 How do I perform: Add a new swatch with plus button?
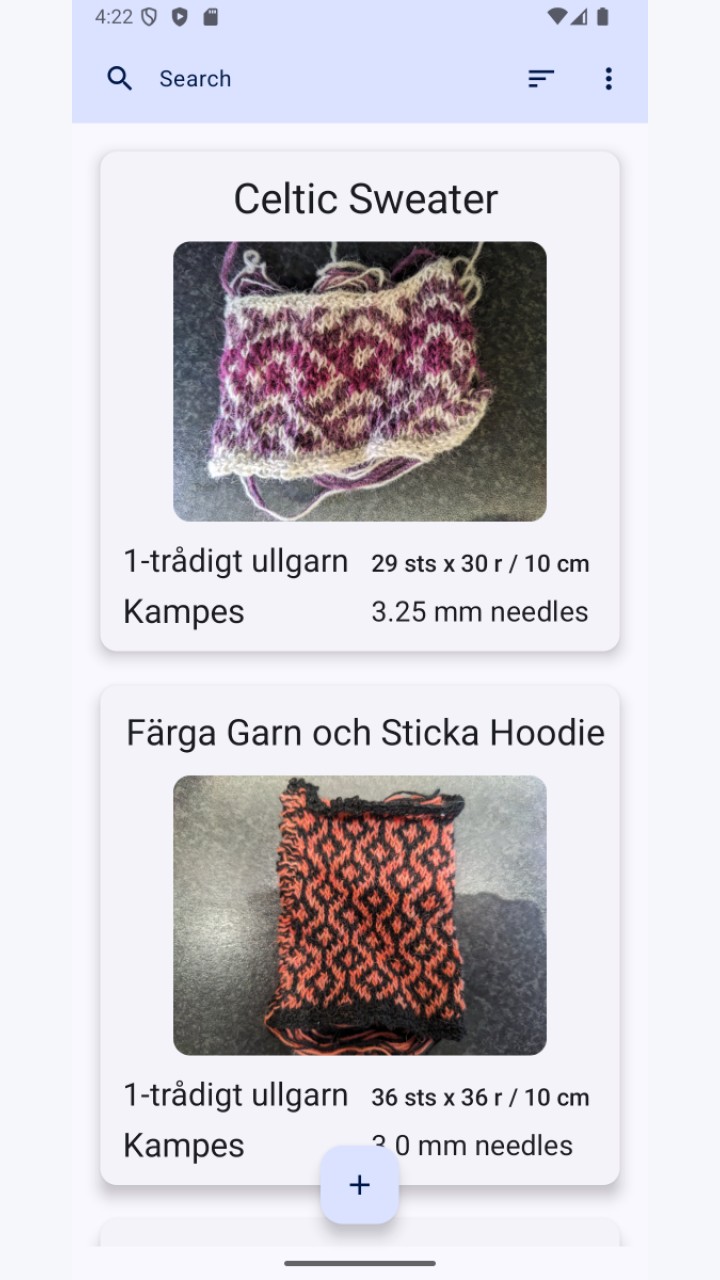(360, 1185)
